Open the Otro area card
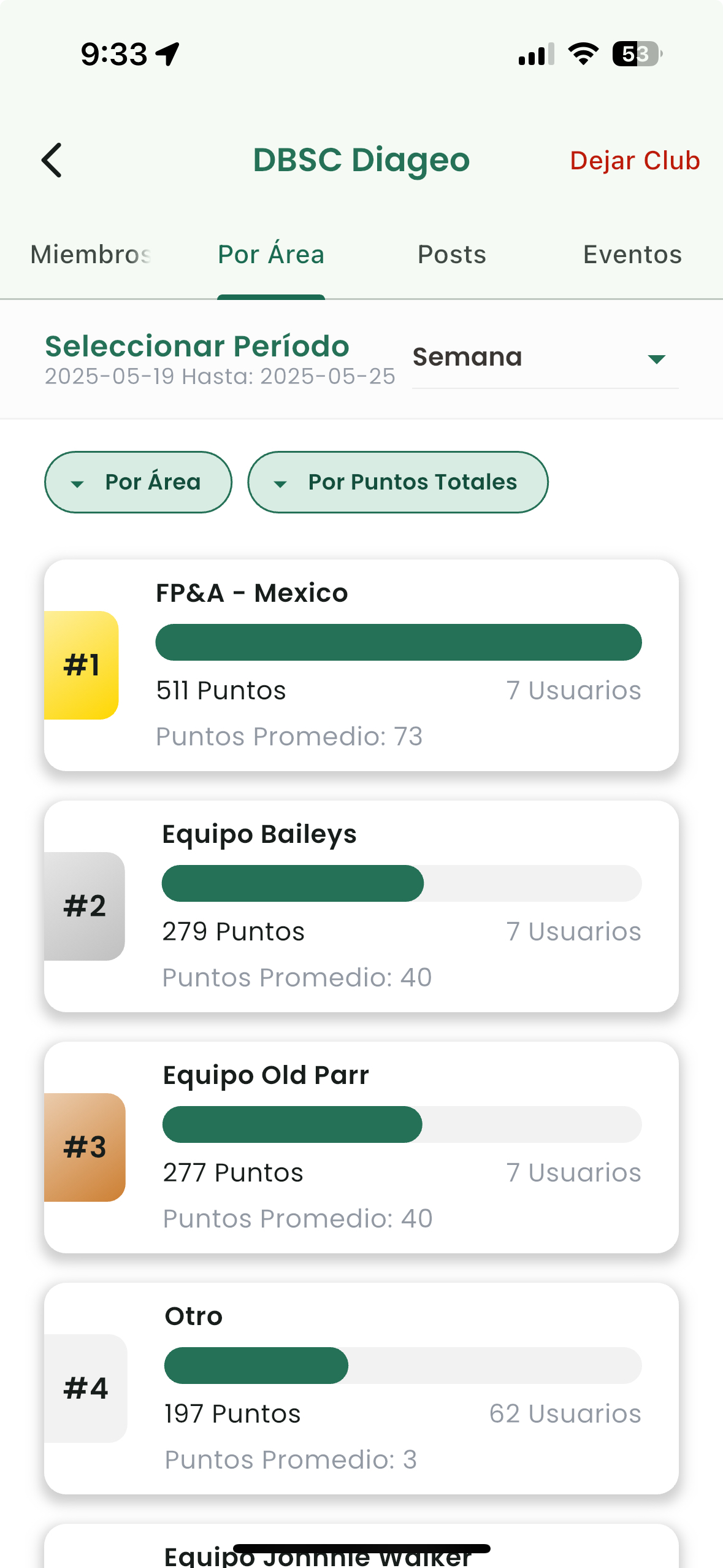Viewport: 723px width, 1568px height. coord(361,1388)
